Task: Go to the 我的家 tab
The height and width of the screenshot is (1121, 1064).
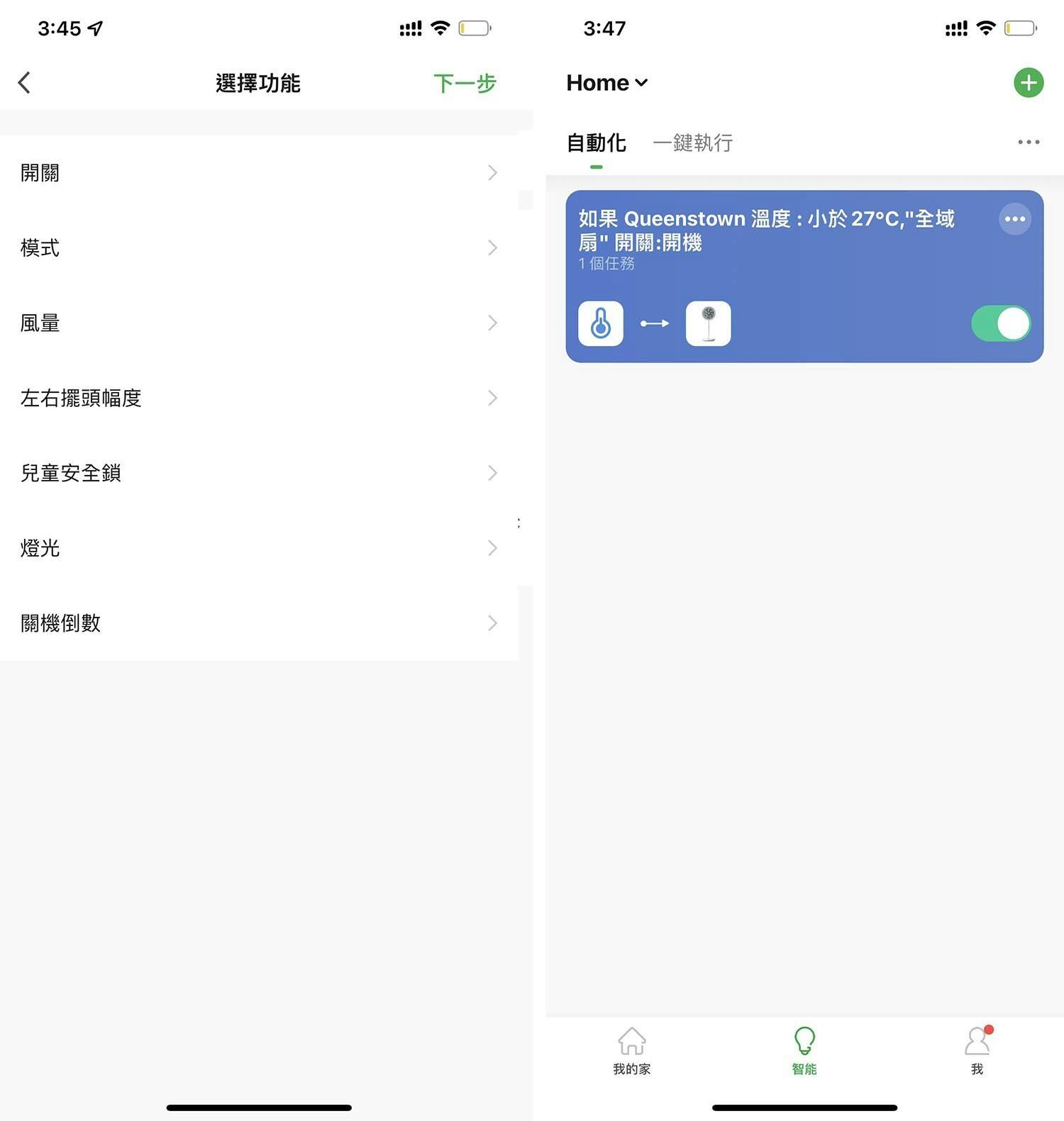Action: pos(631,1051)
